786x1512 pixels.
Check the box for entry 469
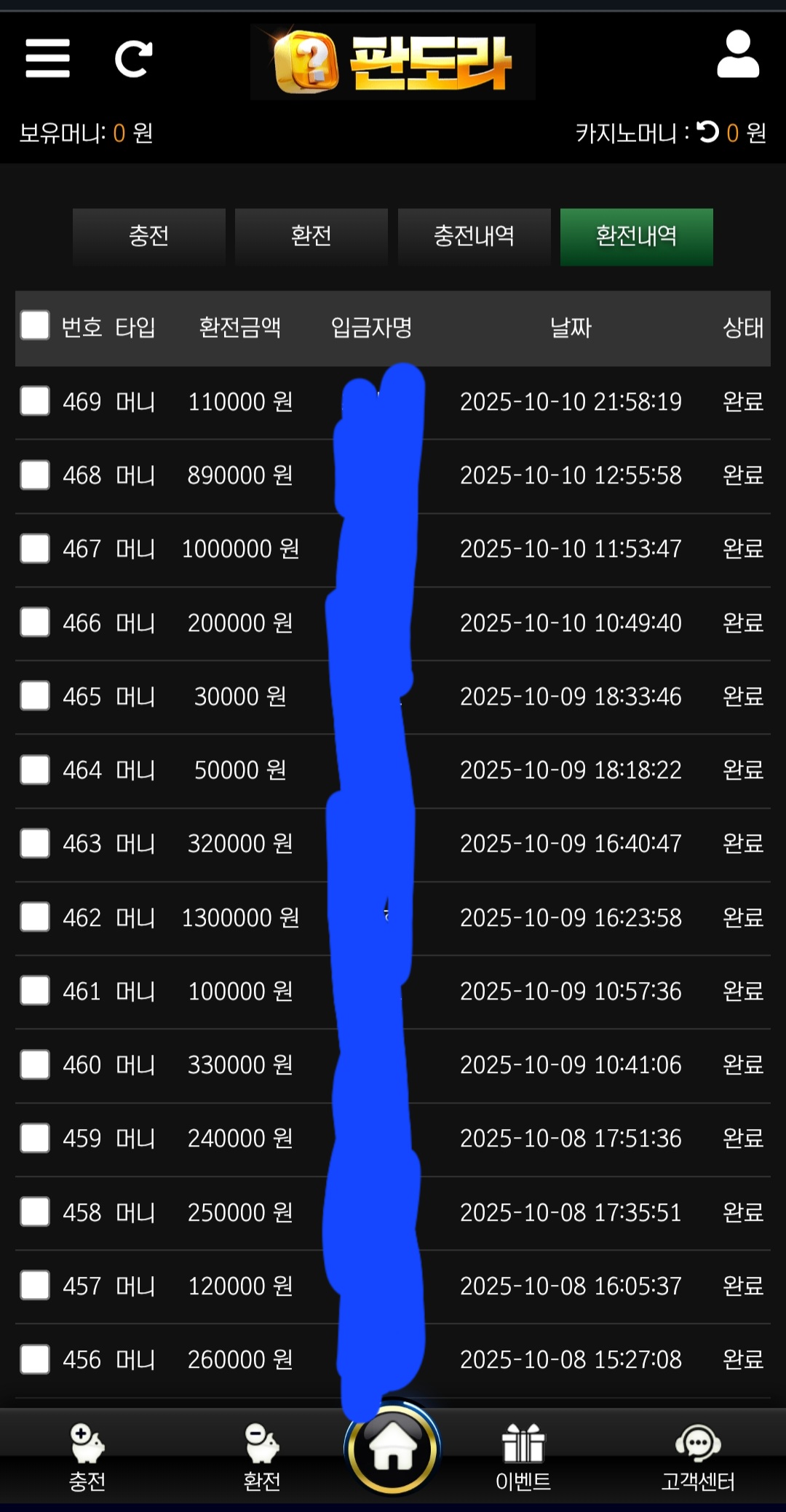click(35, 401)
